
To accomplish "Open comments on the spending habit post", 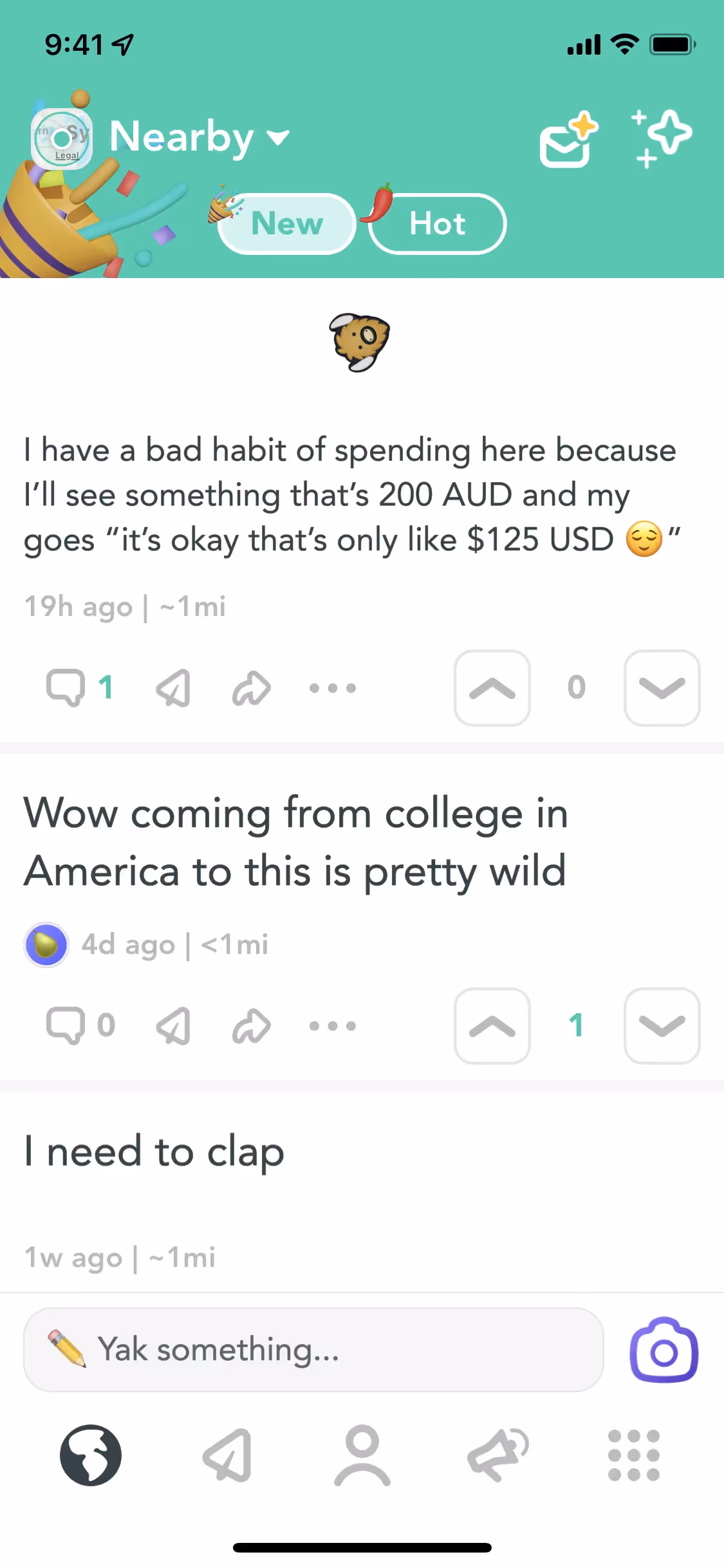I will (79, 687).
